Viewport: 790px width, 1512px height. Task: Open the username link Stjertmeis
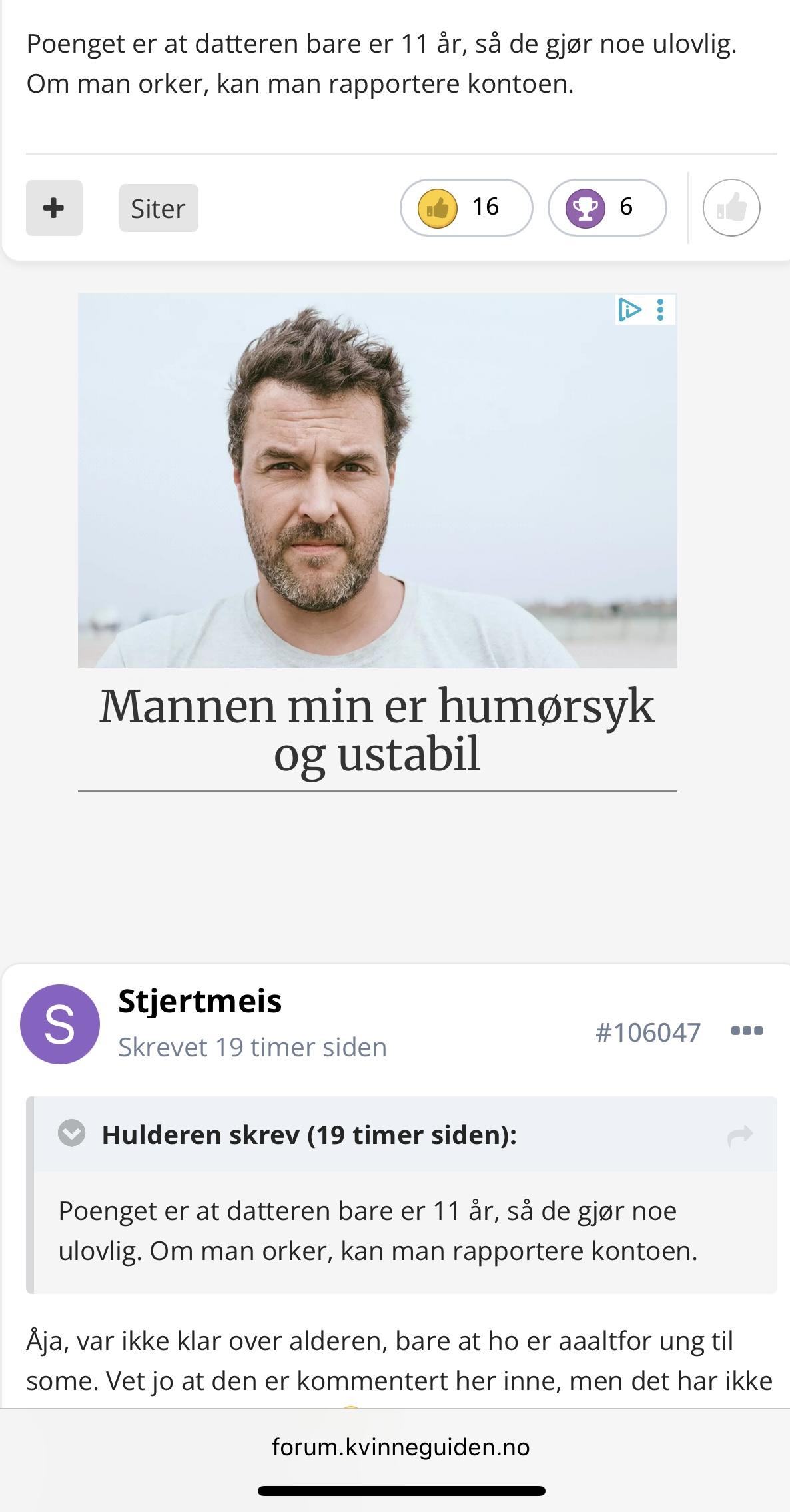point(200,1000)
